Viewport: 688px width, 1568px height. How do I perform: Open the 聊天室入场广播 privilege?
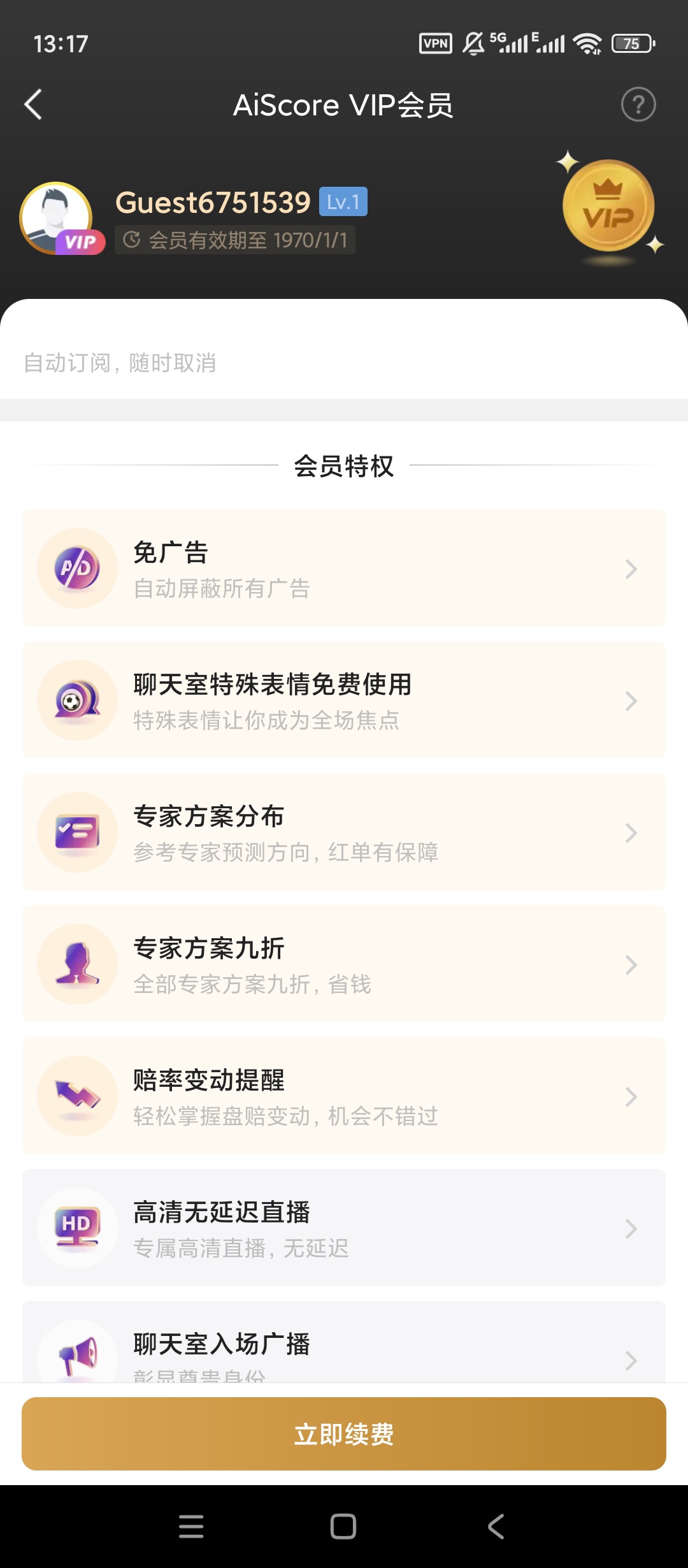click(344, 1342)
